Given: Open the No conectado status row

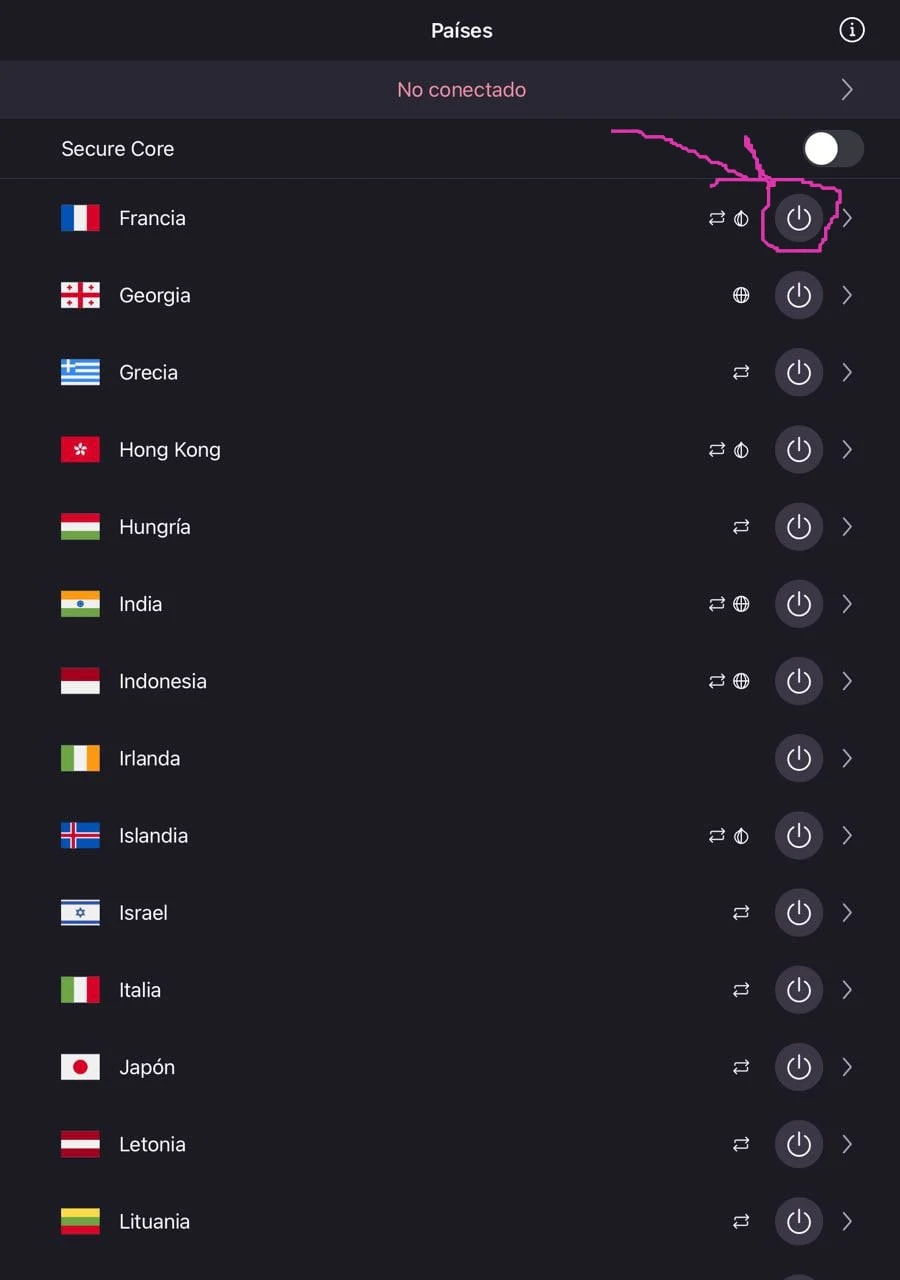Looking at the screenshot, I should pyautogui.click(x=461, y=90).
